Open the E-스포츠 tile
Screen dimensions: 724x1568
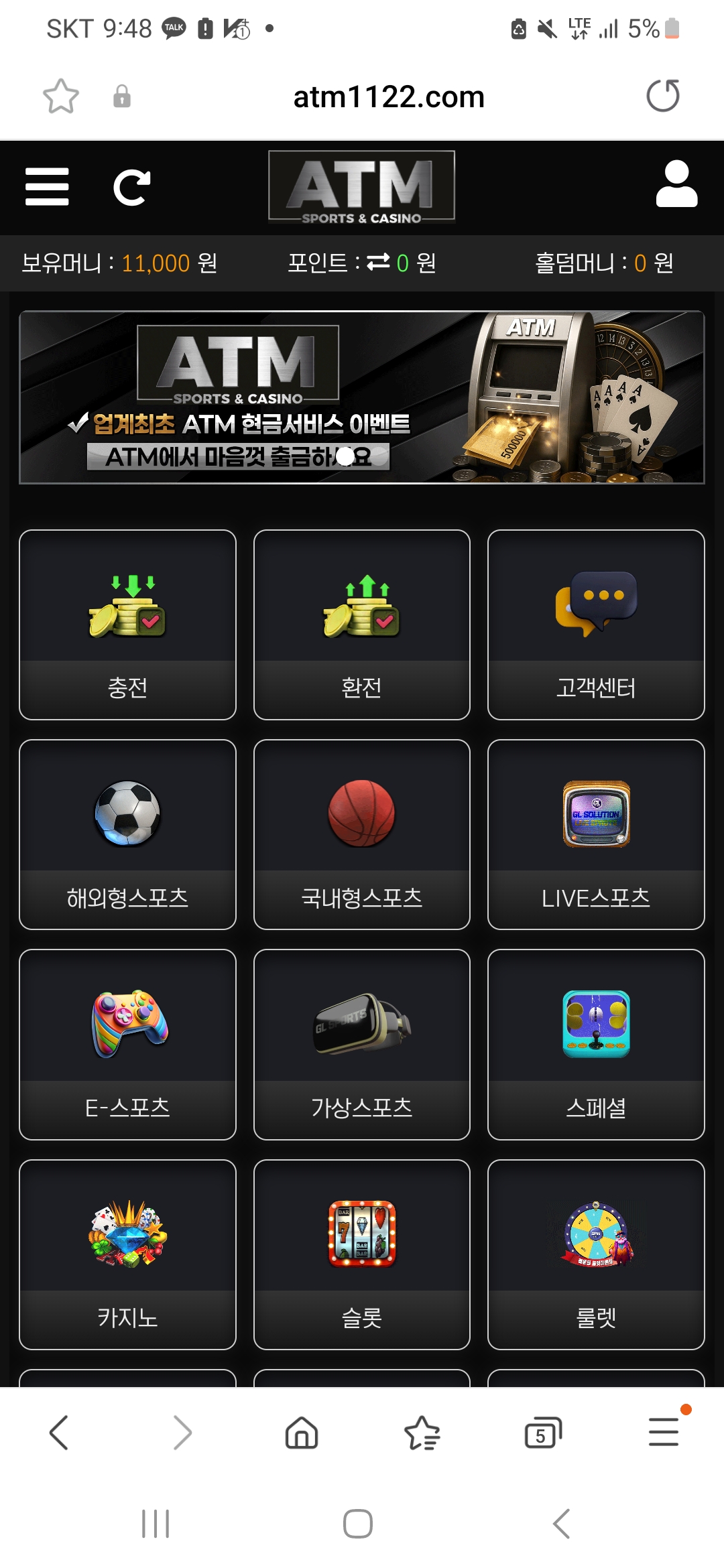(x=127, y=1044)
